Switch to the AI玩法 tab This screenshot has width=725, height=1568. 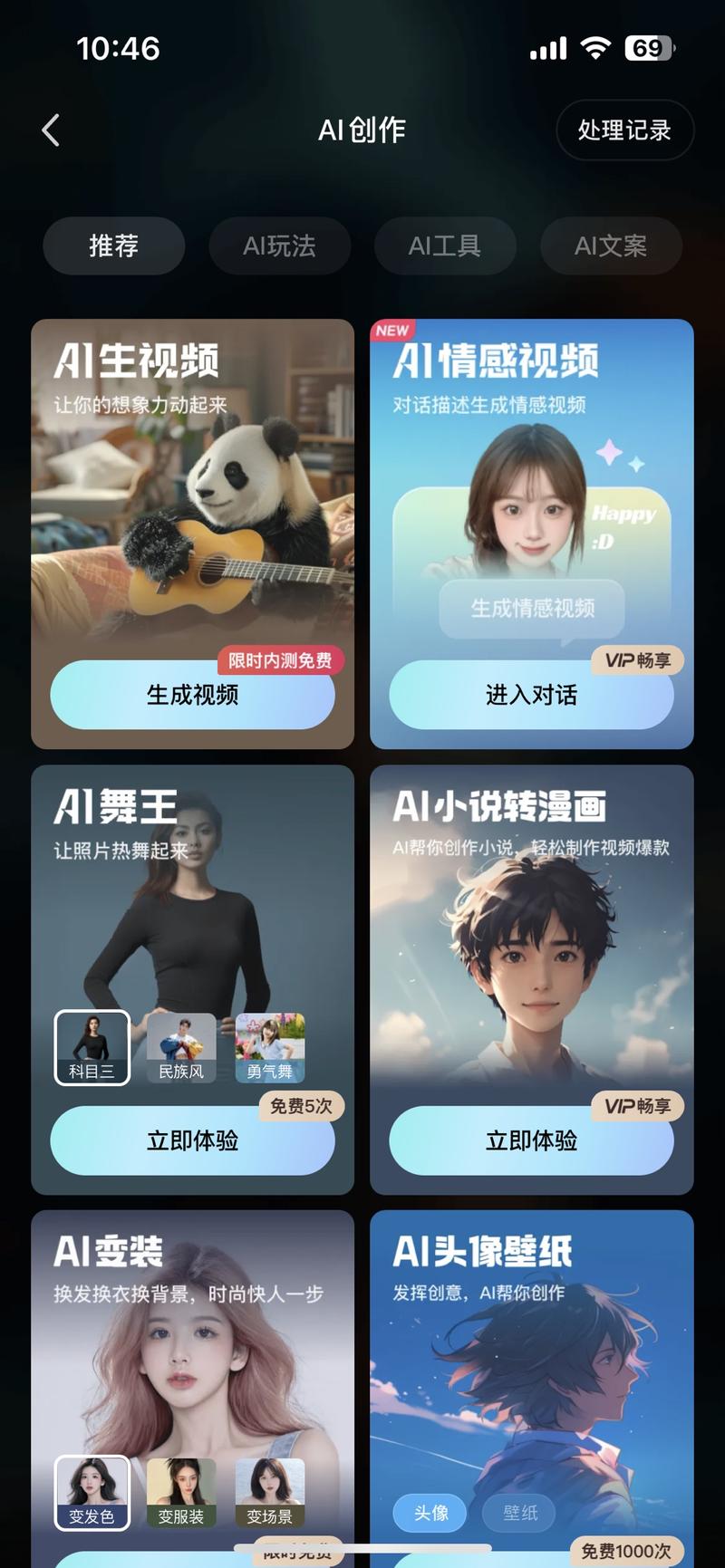[280, 245]
